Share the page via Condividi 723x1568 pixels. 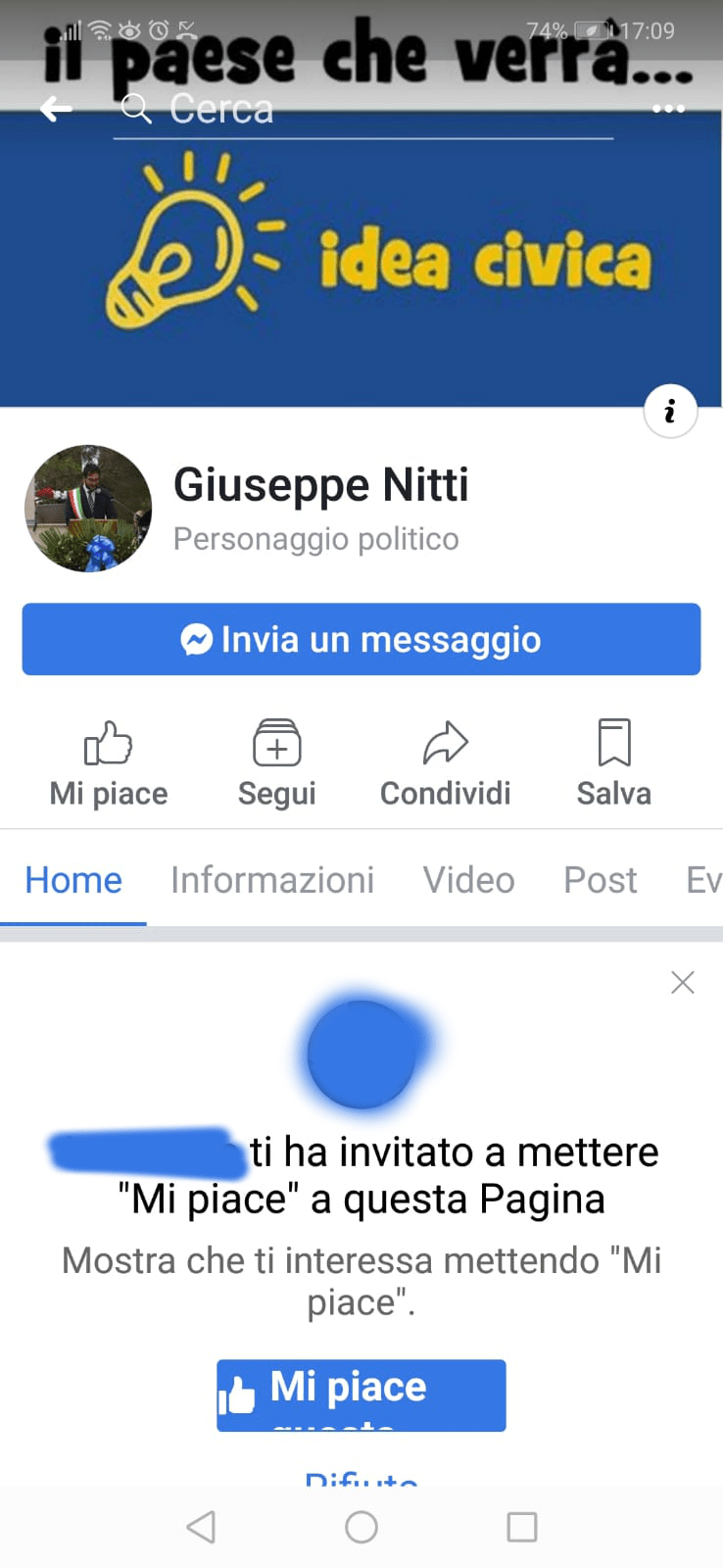point(446,764)
